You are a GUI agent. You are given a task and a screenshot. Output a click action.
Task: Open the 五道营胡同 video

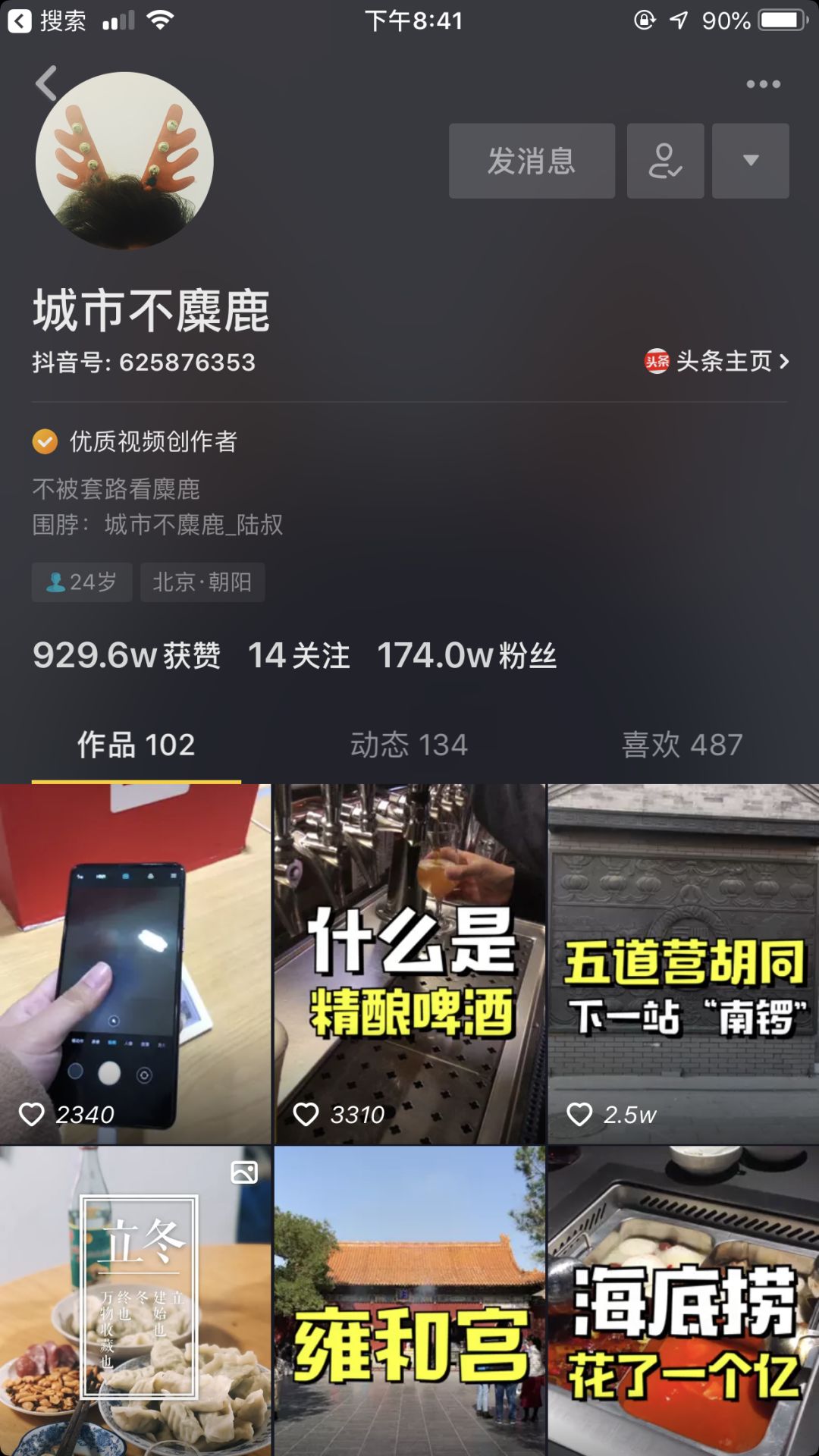683,963
